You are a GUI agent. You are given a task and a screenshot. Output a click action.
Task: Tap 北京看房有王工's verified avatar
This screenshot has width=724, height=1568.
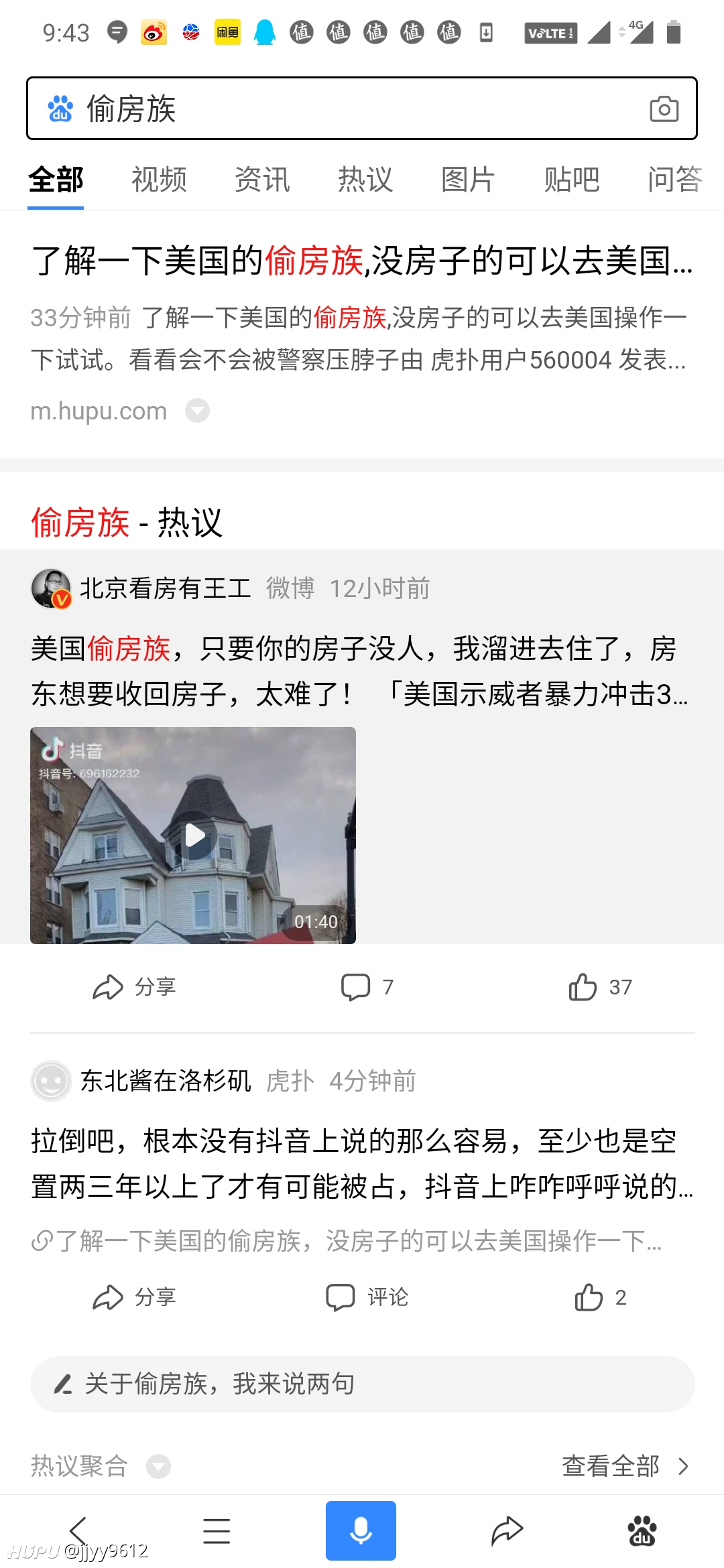(x=51, y=588)
